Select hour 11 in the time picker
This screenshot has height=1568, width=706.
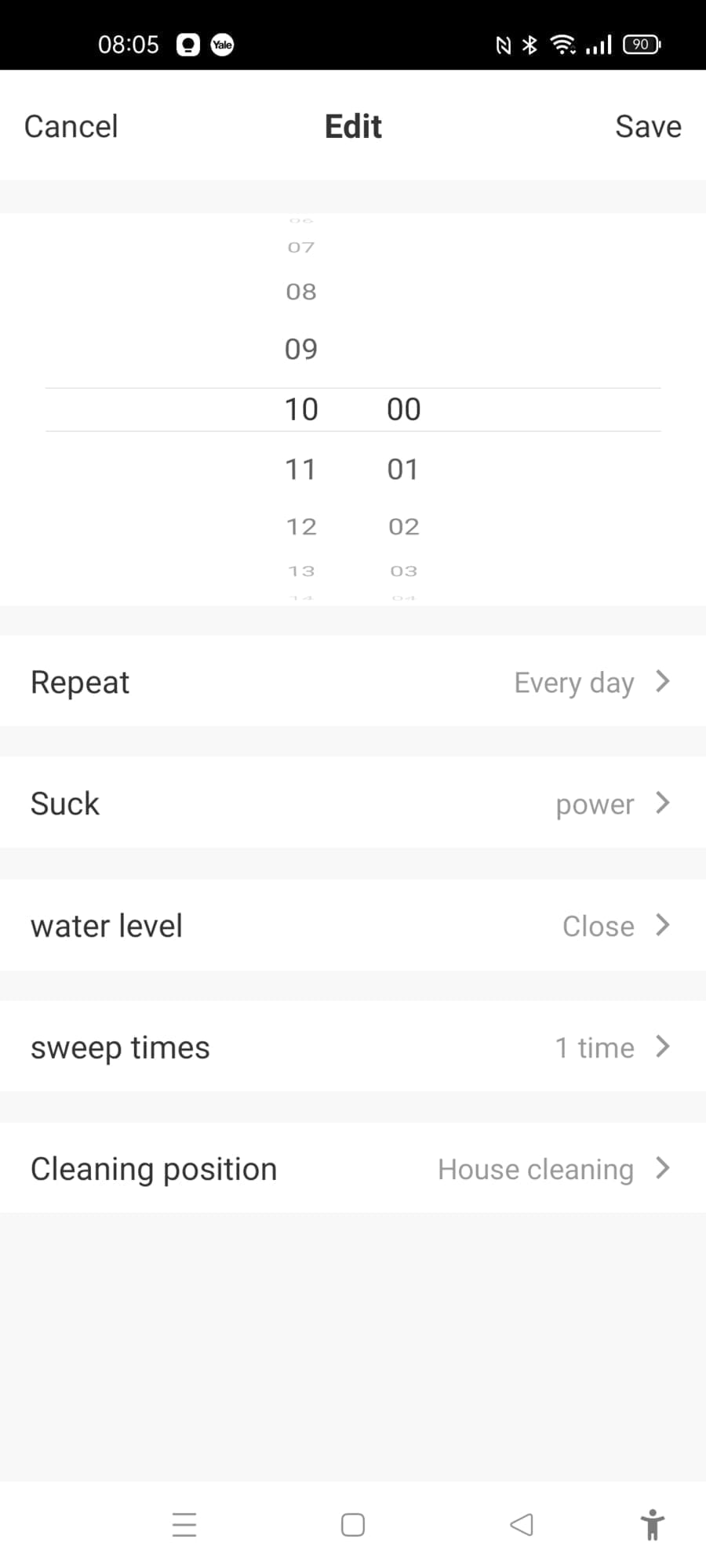coord(300,469)
